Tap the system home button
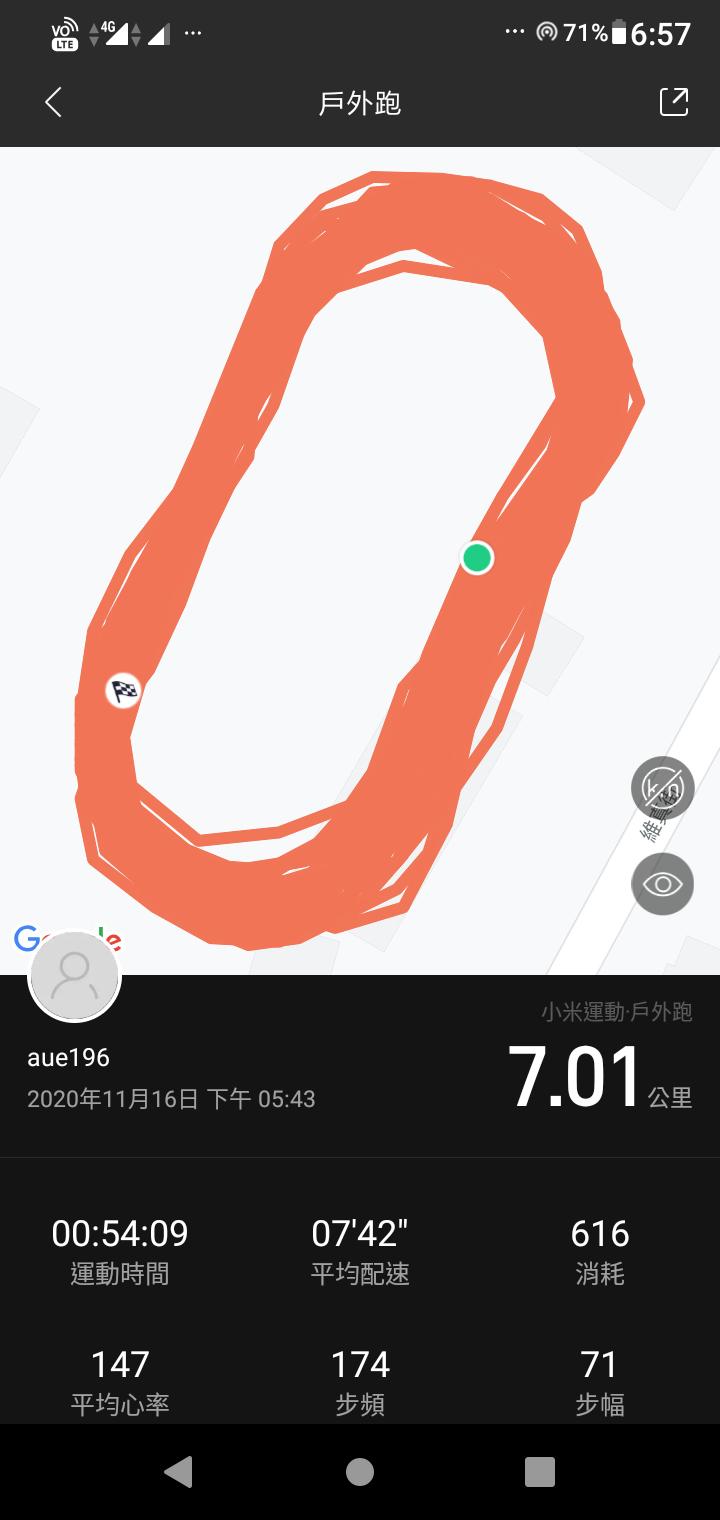The width and height of the screenshot is (720, 1520). [x=360, y=1471]
